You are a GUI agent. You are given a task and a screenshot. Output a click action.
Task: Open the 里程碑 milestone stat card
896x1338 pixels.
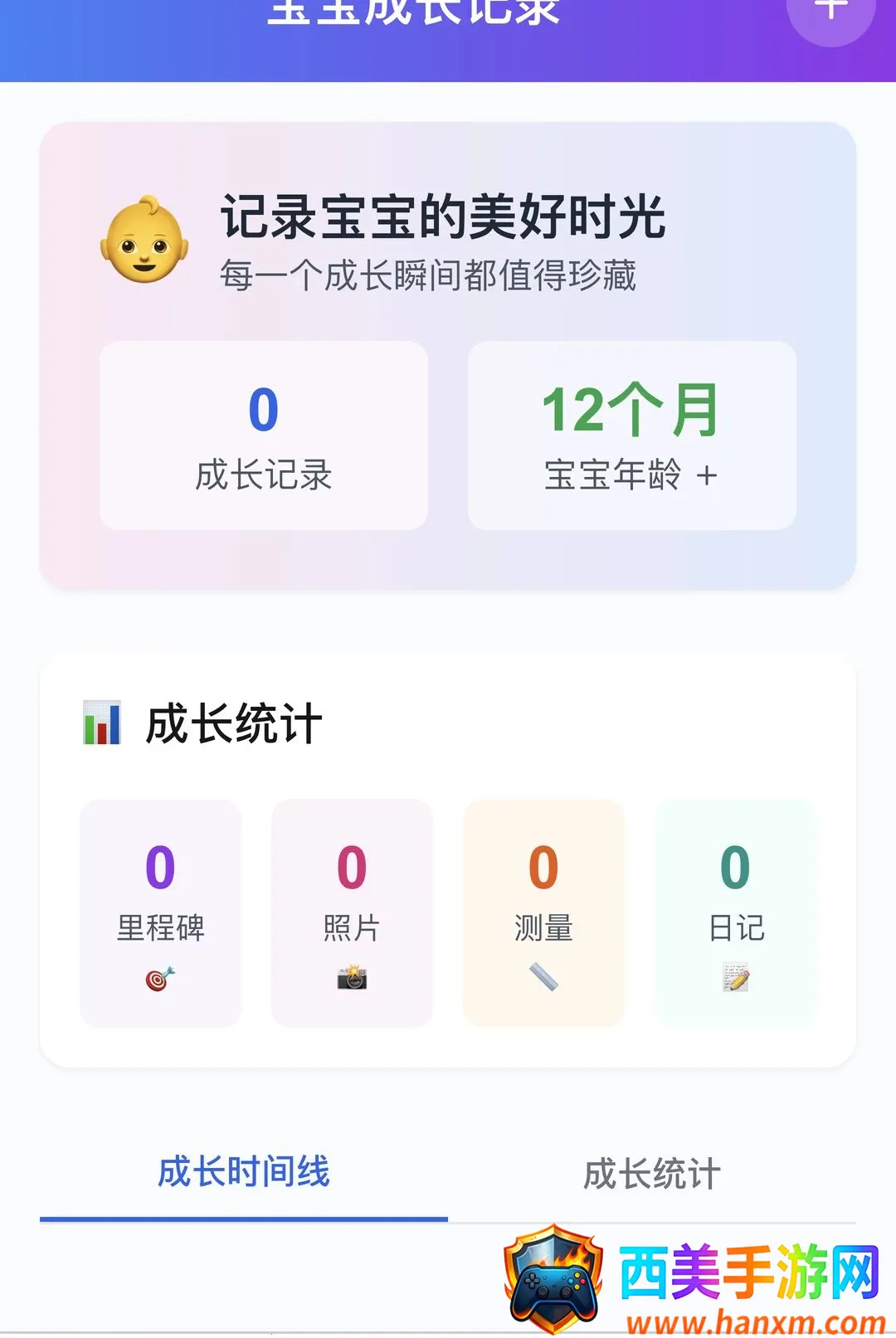pos(160,913)
